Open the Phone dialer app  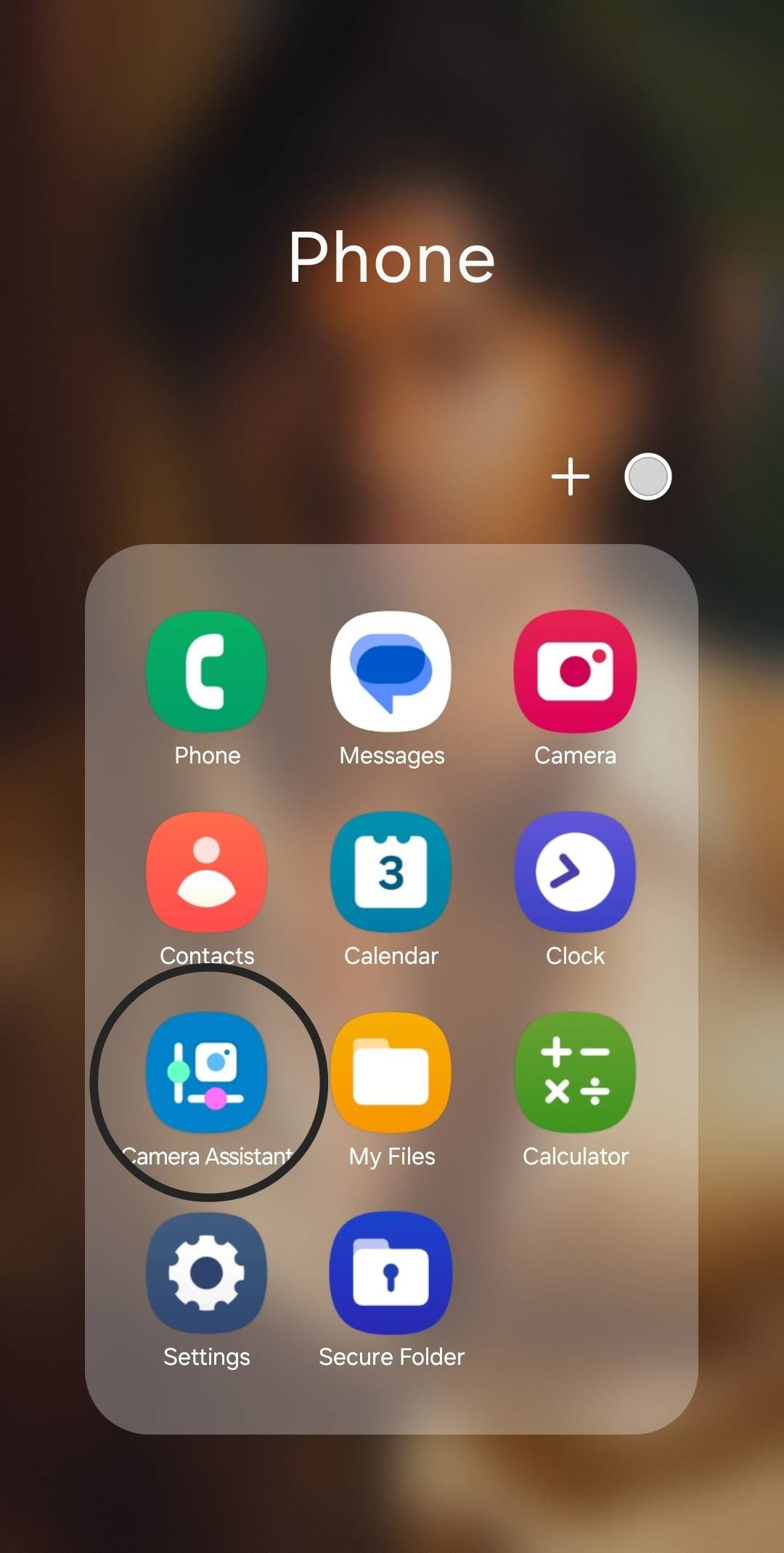click(206, 671)
